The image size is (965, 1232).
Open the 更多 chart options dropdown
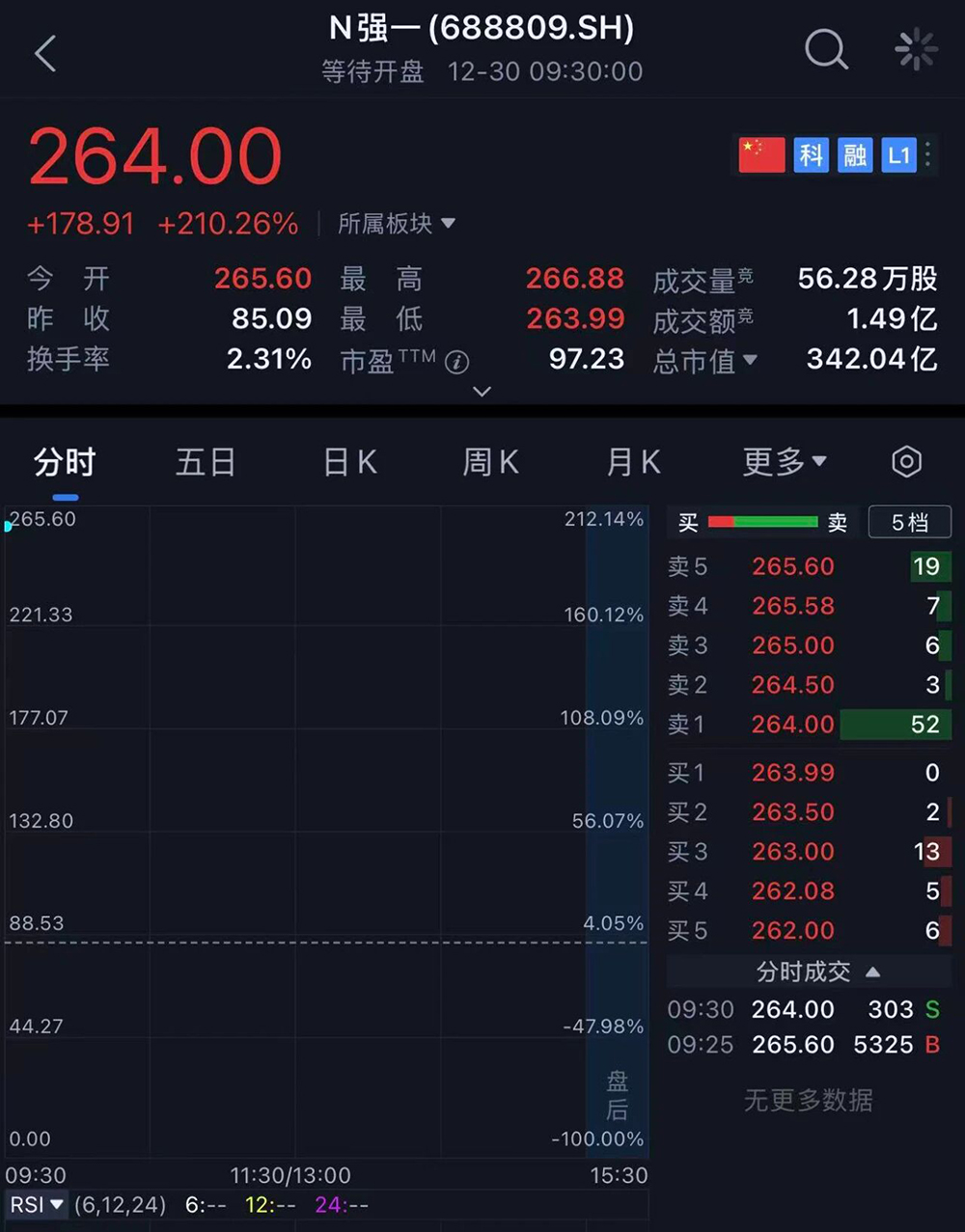click(x=784, y=462)
